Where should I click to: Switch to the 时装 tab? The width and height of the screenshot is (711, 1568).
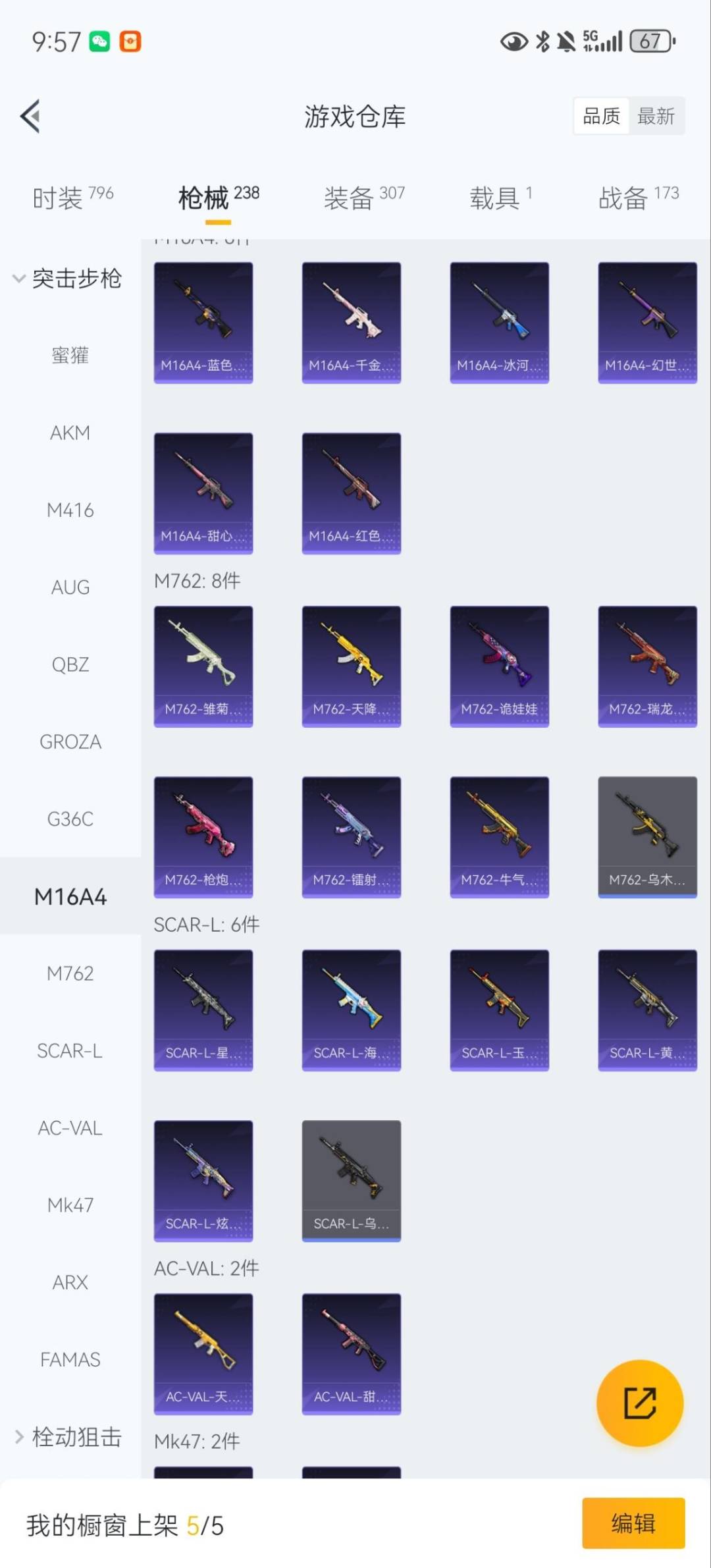[x=73, y=197]
